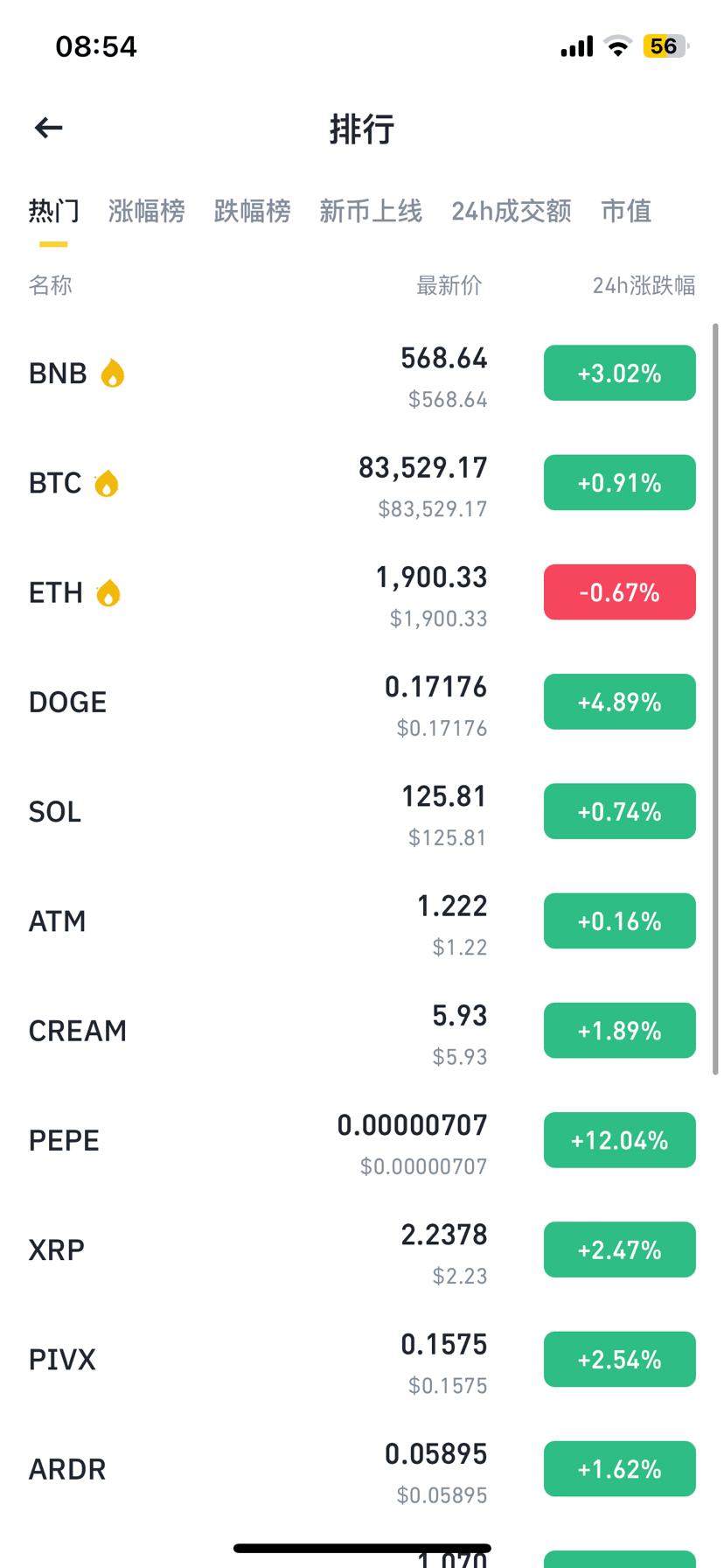Screen dimensions: 724x1568
Task: Open the CREAM row
Action: (362, 1031)
